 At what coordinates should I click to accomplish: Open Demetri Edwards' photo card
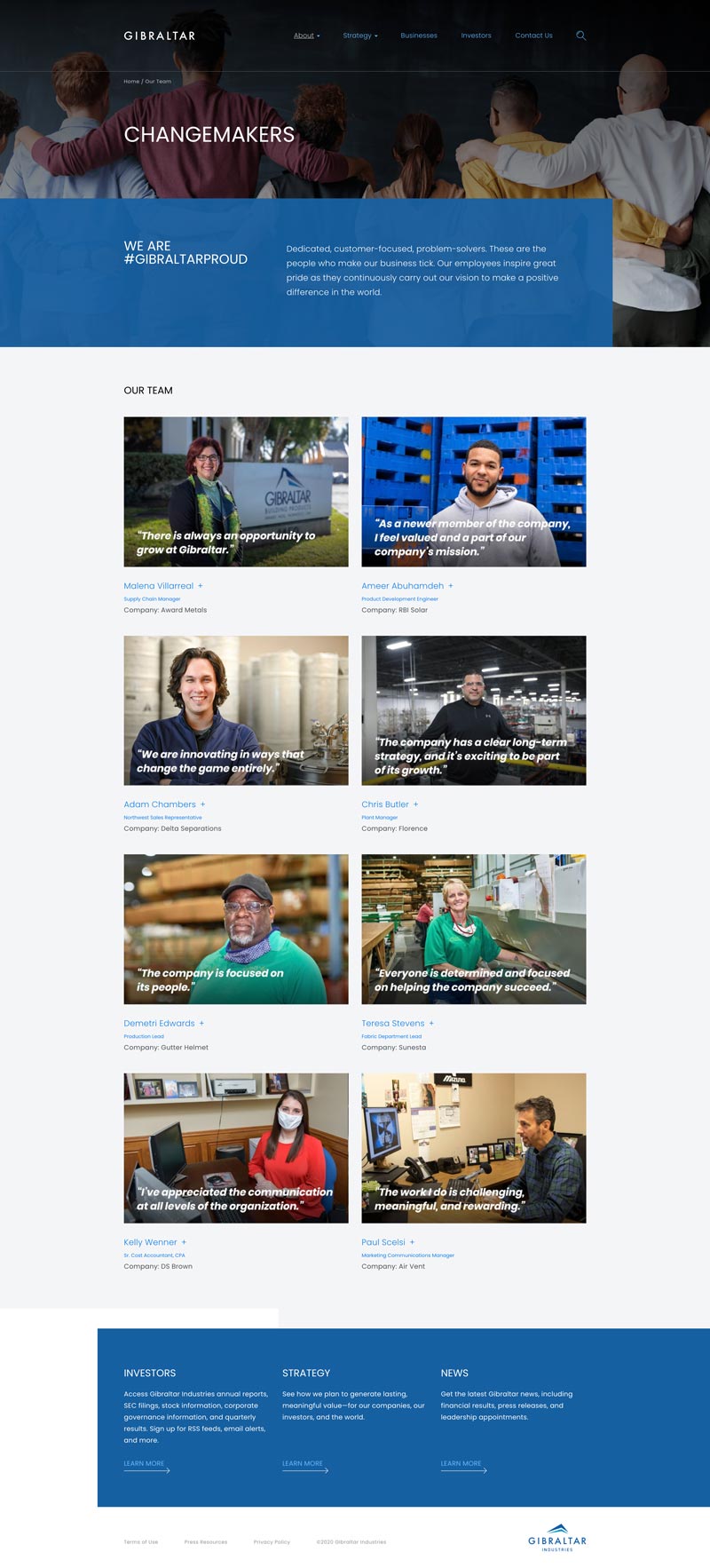(x=236, y=930)
